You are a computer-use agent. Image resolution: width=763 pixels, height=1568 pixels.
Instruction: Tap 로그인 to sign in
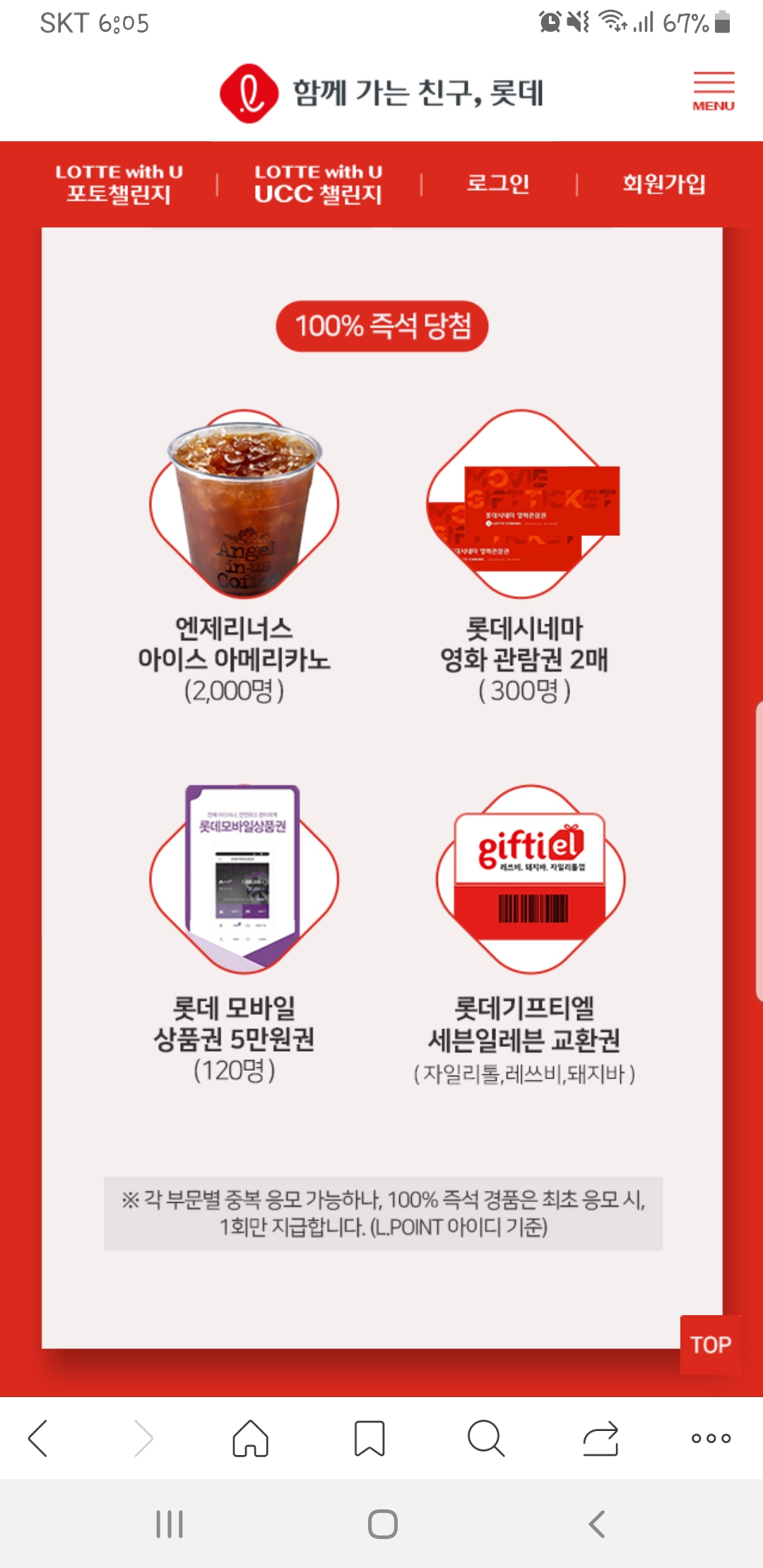[498, 184]
